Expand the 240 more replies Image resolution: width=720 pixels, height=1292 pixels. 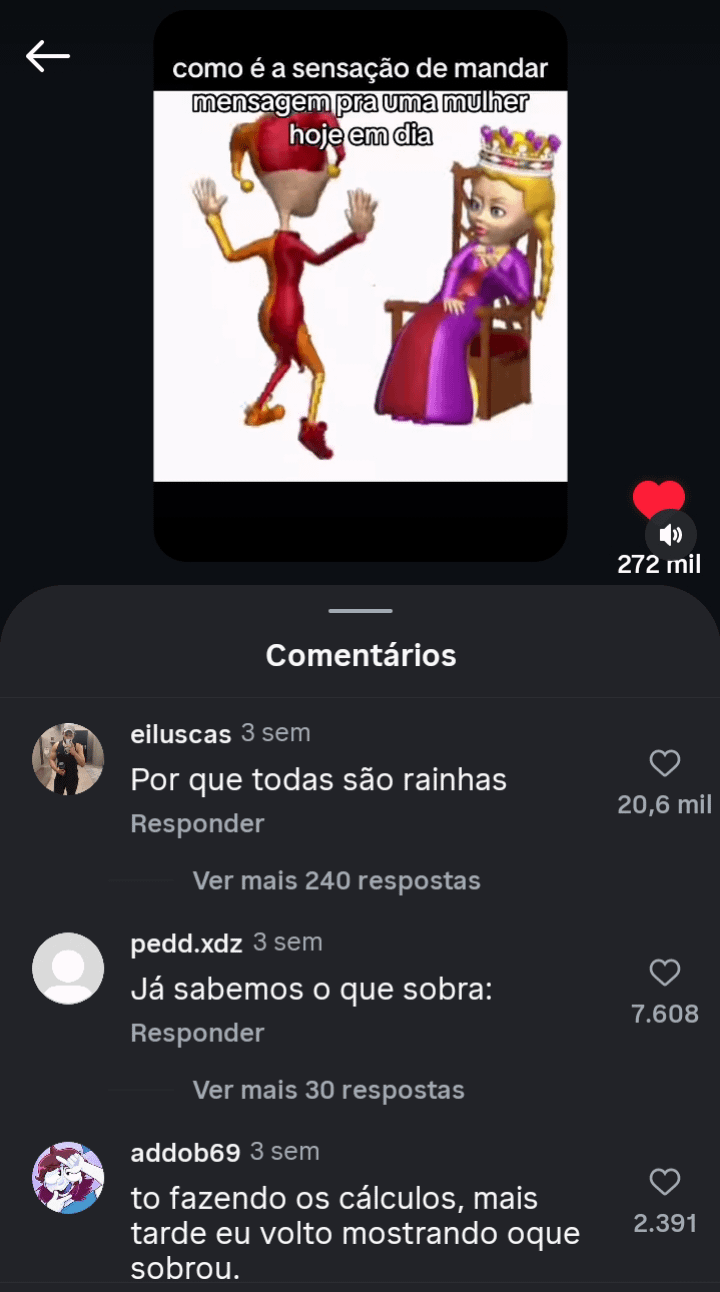336,881
